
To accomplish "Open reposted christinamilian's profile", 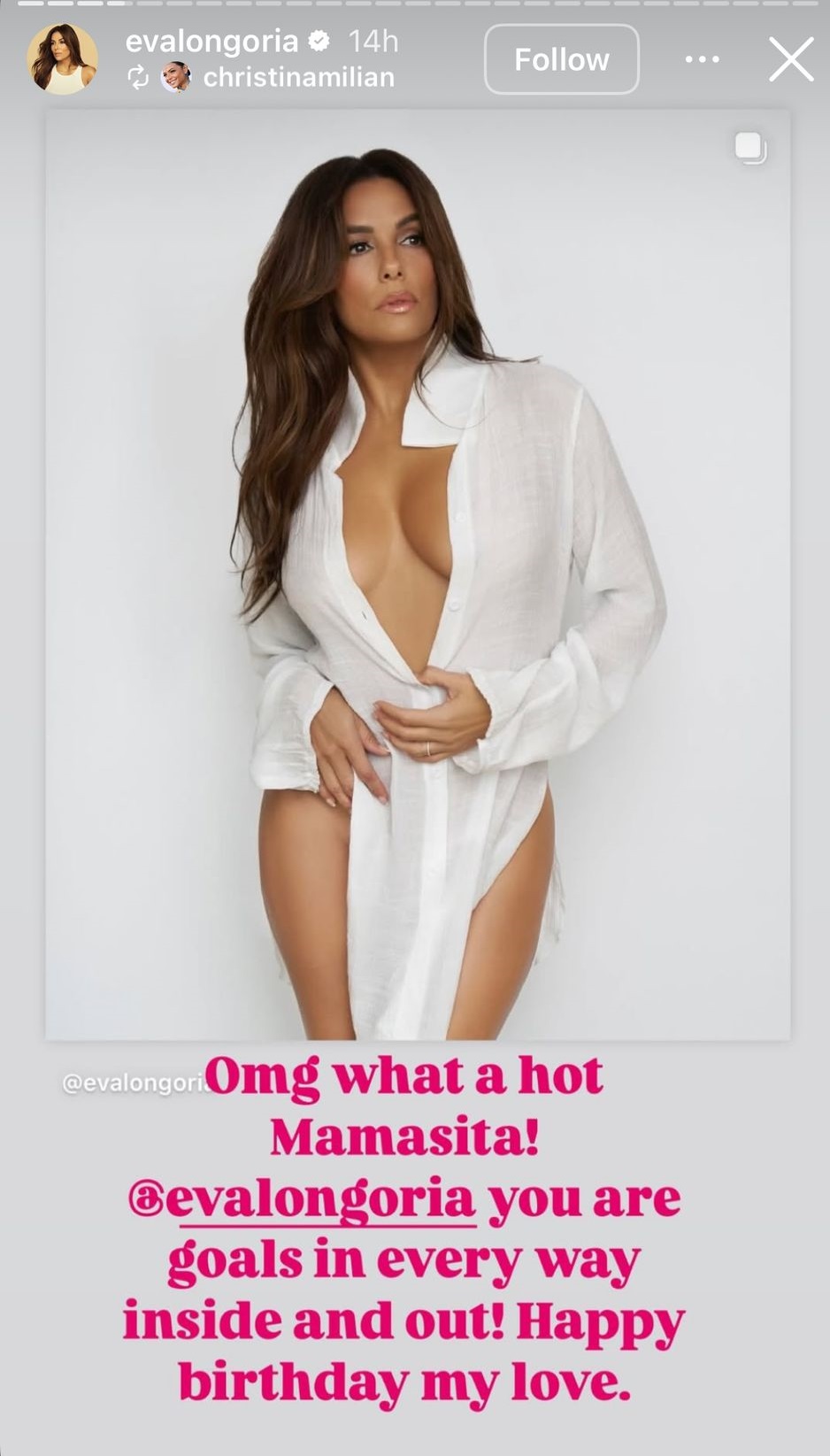I will pyautogui.click(x=298, y=78).
